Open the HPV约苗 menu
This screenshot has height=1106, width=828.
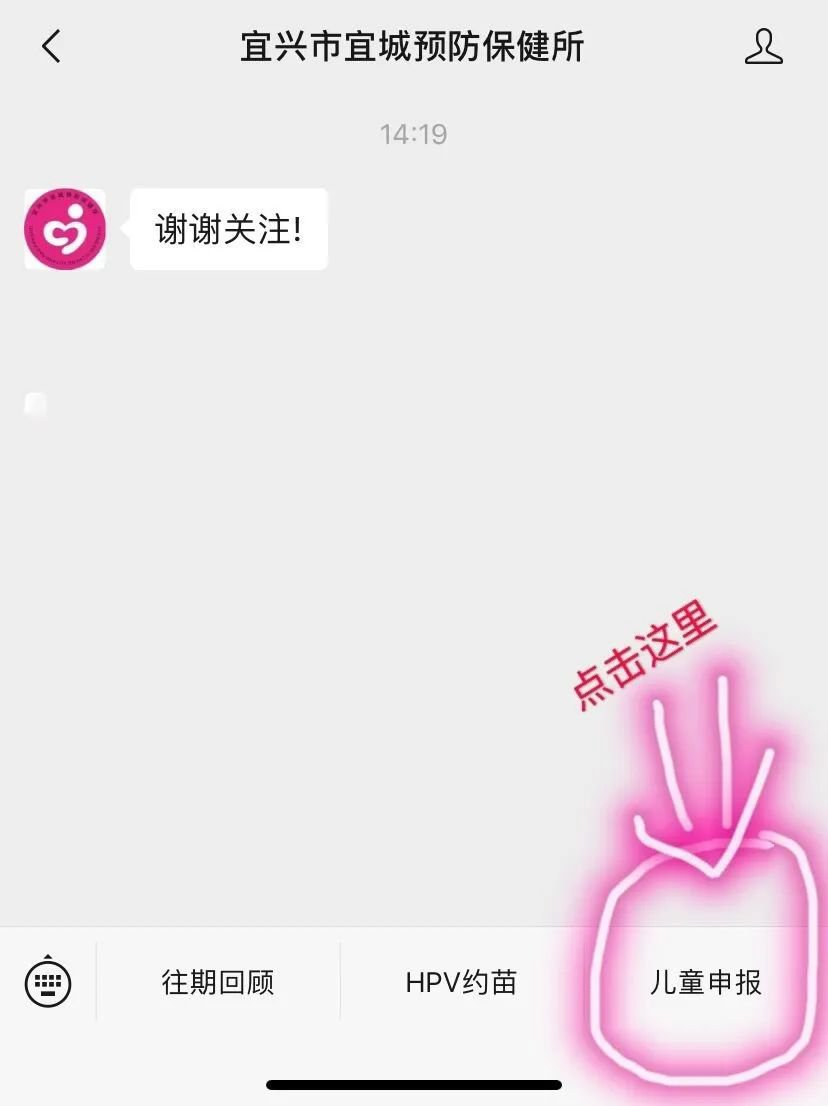(x=461, y=982)
